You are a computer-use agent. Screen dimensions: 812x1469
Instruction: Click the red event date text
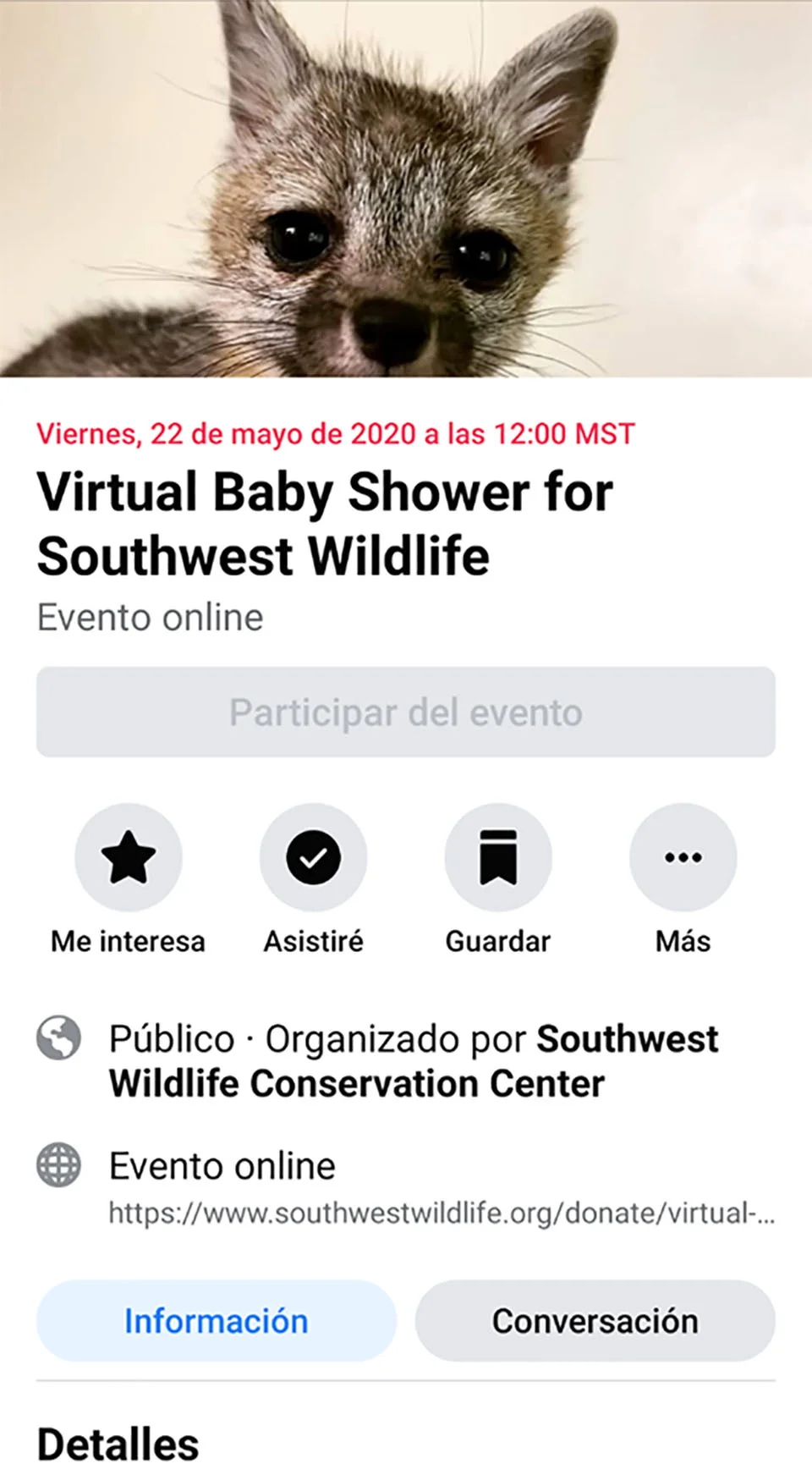[x=334, y=433]
